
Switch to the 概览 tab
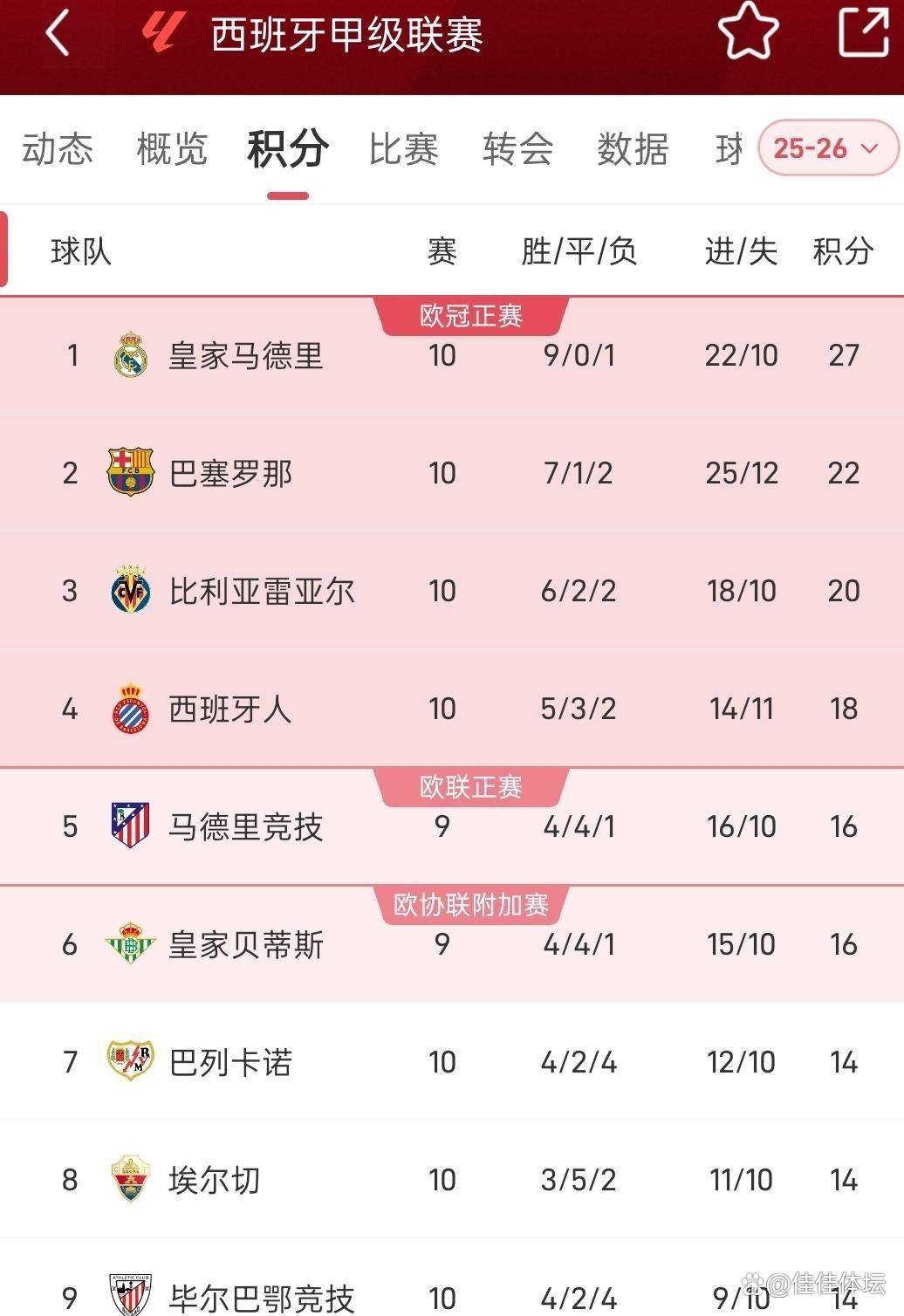click(x=172, y=149)
